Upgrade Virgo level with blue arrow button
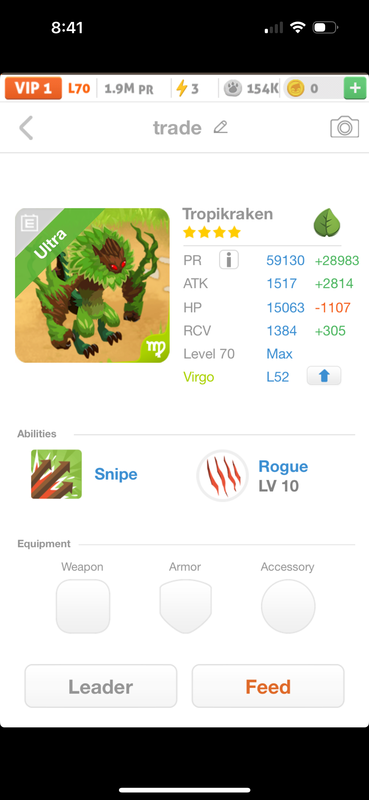The width and height of the screenshot is (369, 800). point(324,376)
